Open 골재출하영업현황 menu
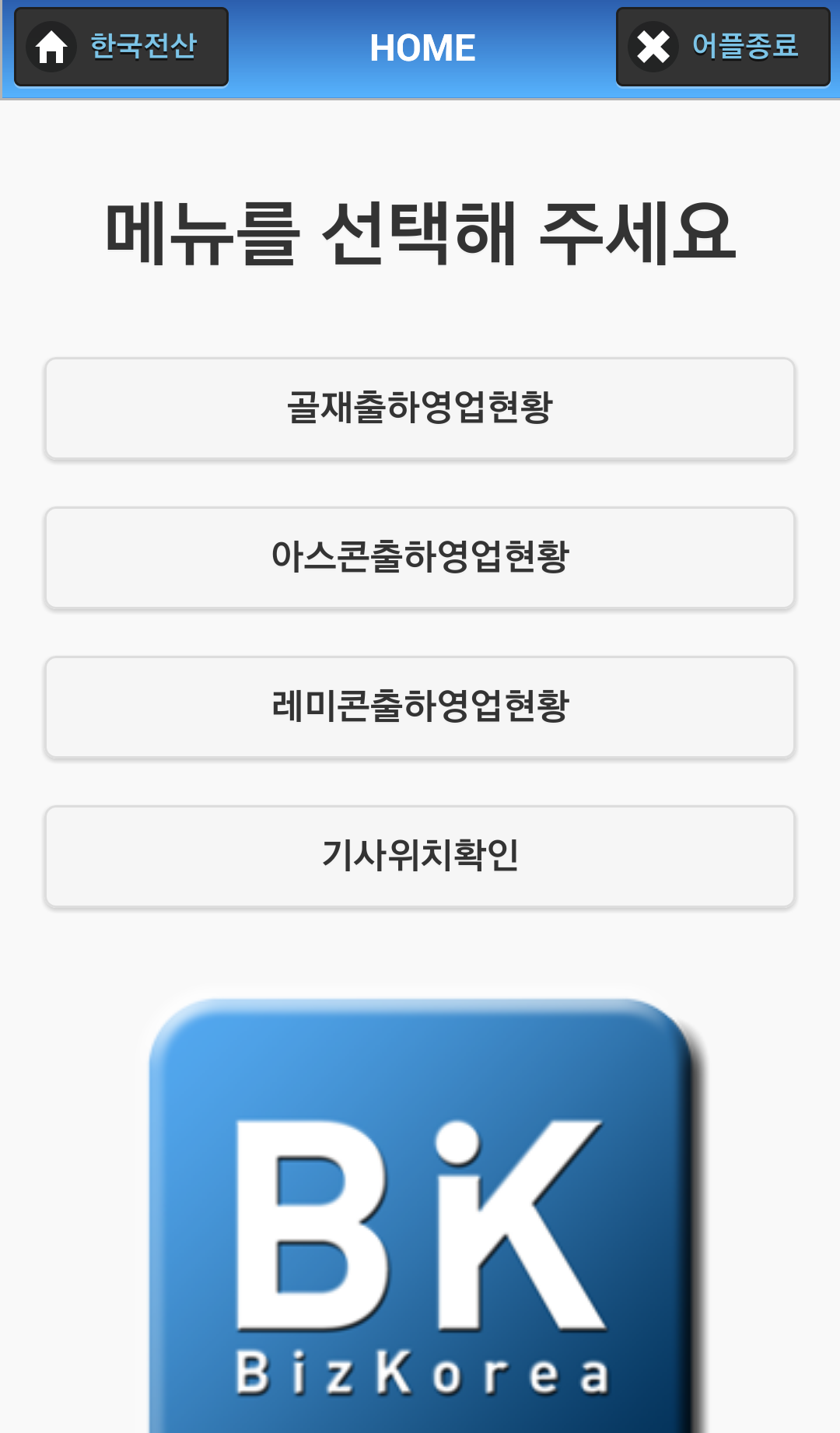The width and height of the screenshot is (840, 1433). pyautogui.click(x=420, y=408)
